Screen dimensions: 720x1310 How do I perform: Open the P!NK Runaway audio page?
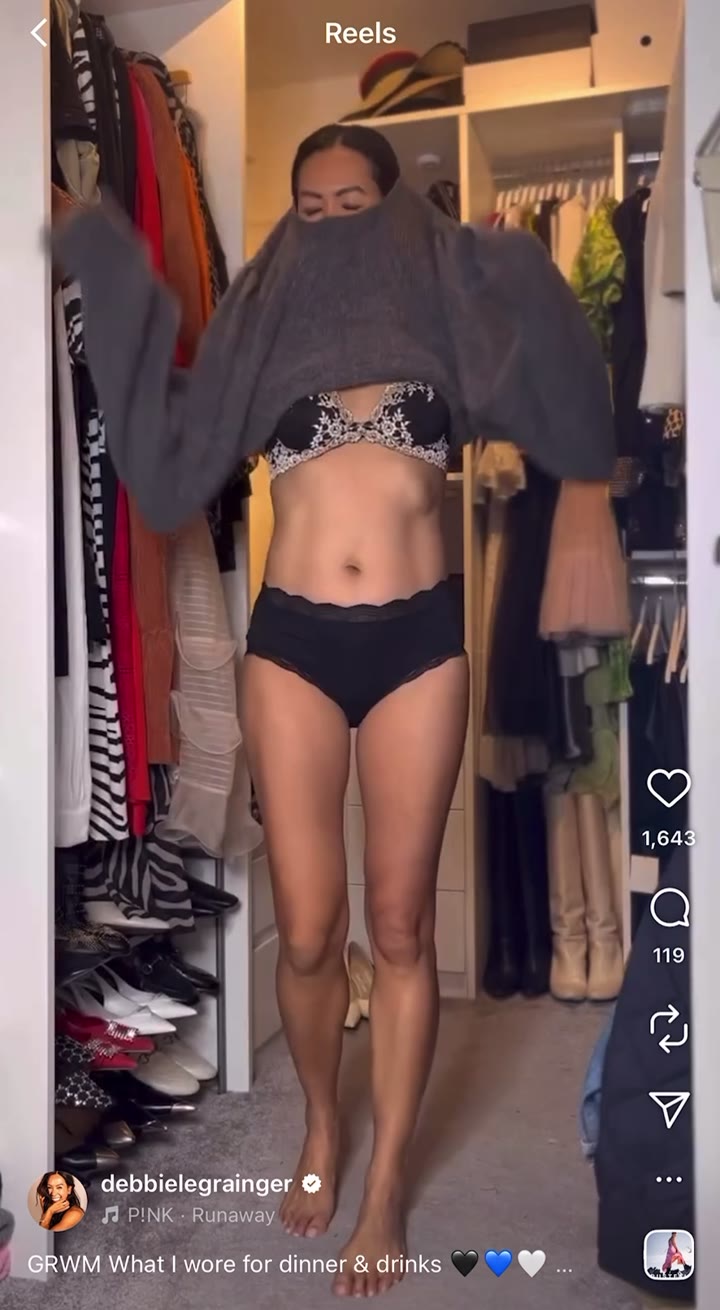188,1216
